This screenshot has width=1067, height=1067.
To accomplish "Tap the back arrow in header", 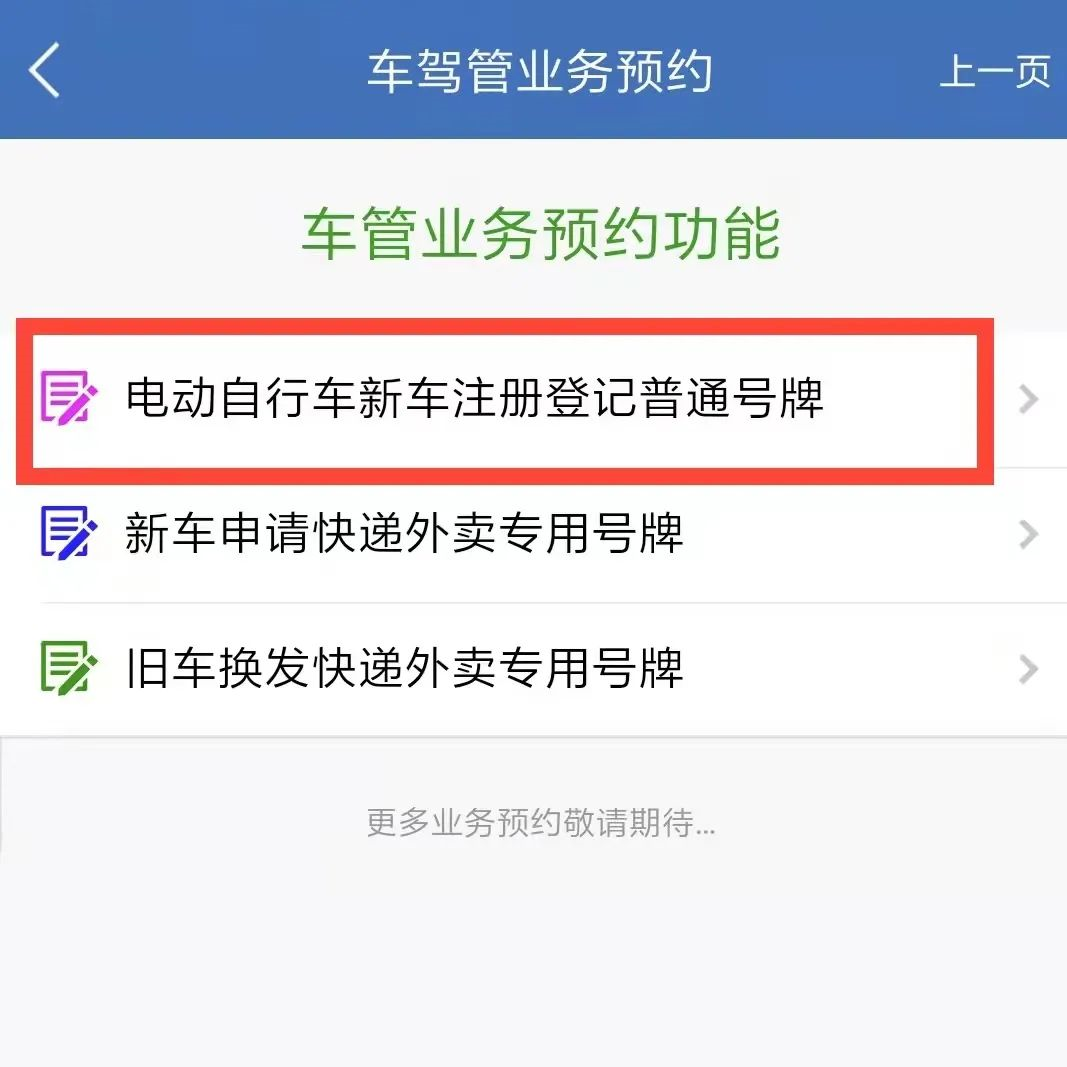I will point(45,71).
